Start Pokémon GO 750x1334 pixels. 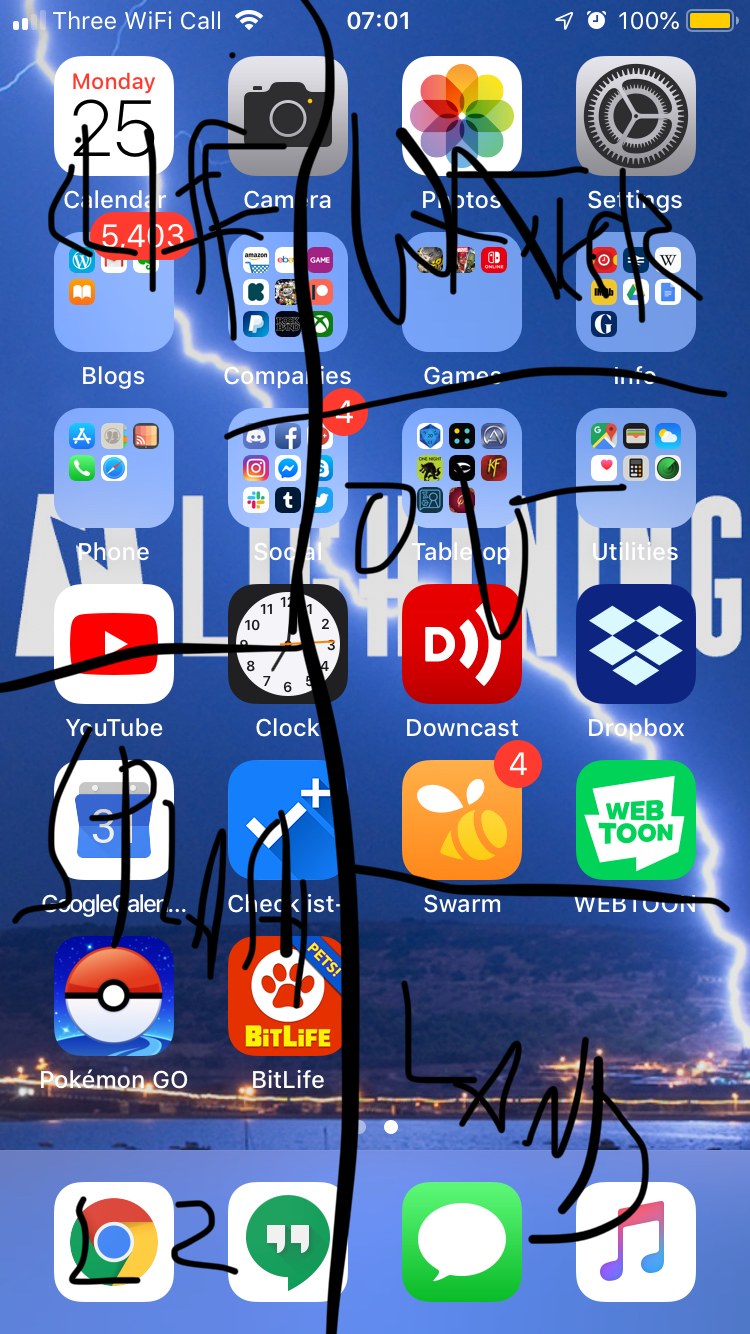point(113,996)
